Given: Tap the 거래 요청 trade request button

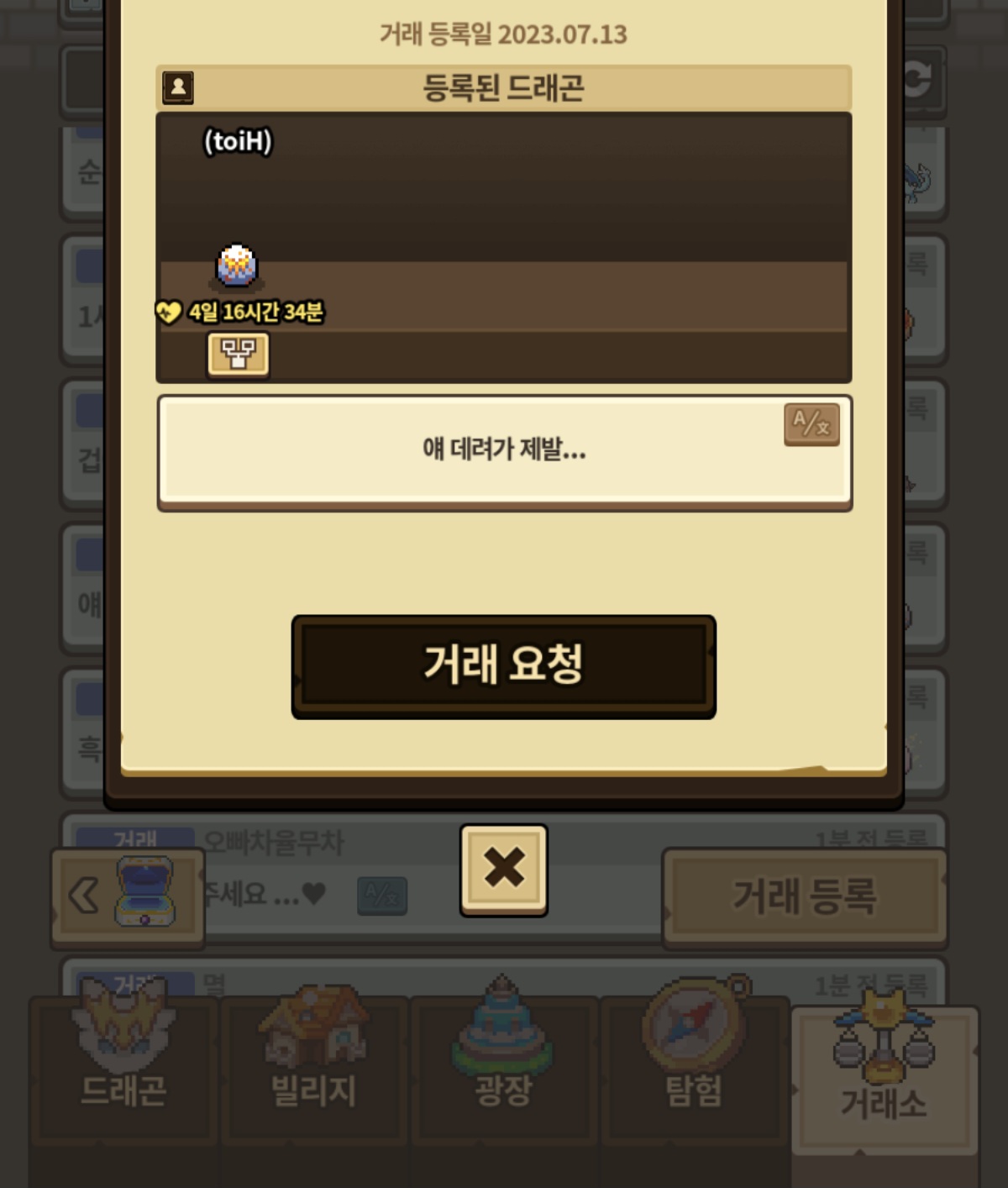Looking at the screenshot, I should 503,665.
